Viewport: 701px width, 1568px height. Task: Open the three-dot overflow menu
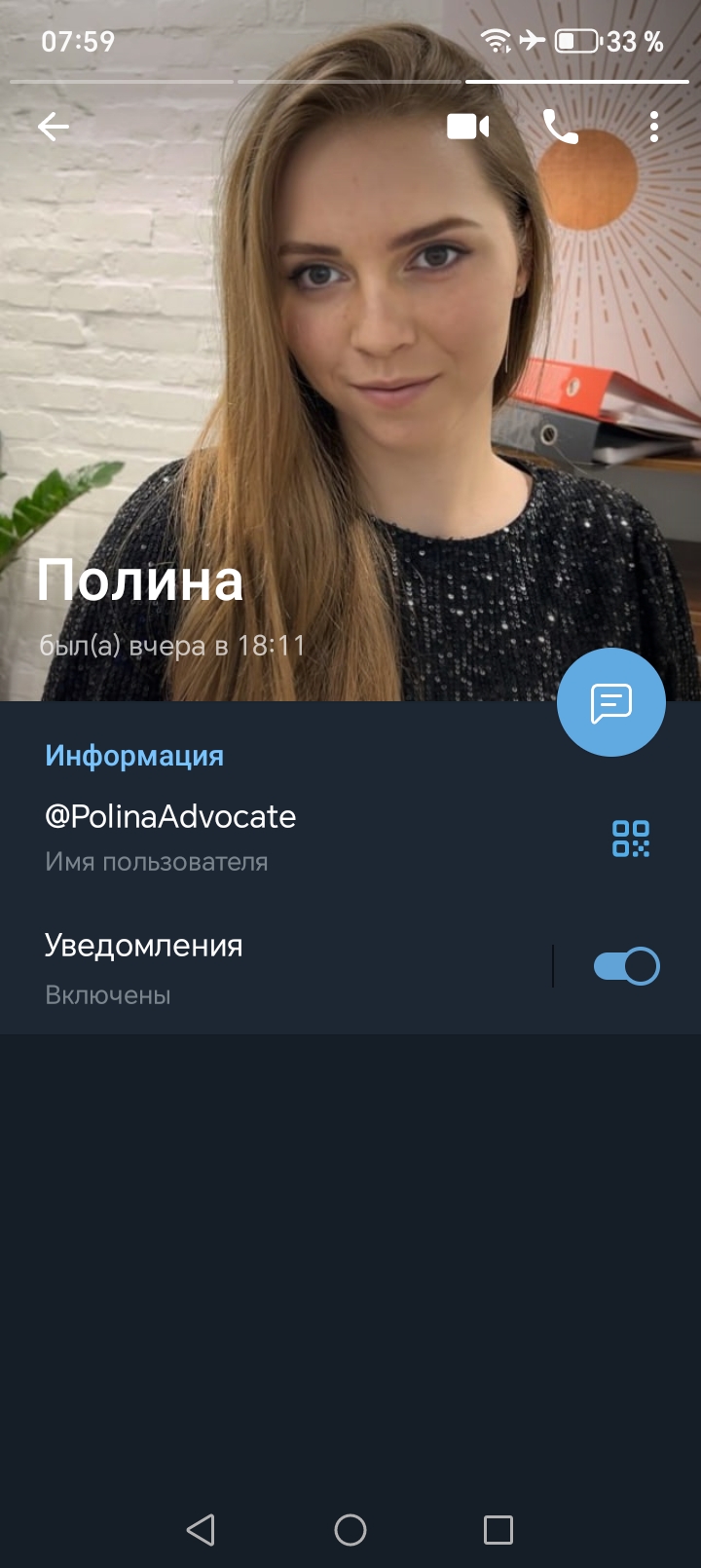(654, 127)
